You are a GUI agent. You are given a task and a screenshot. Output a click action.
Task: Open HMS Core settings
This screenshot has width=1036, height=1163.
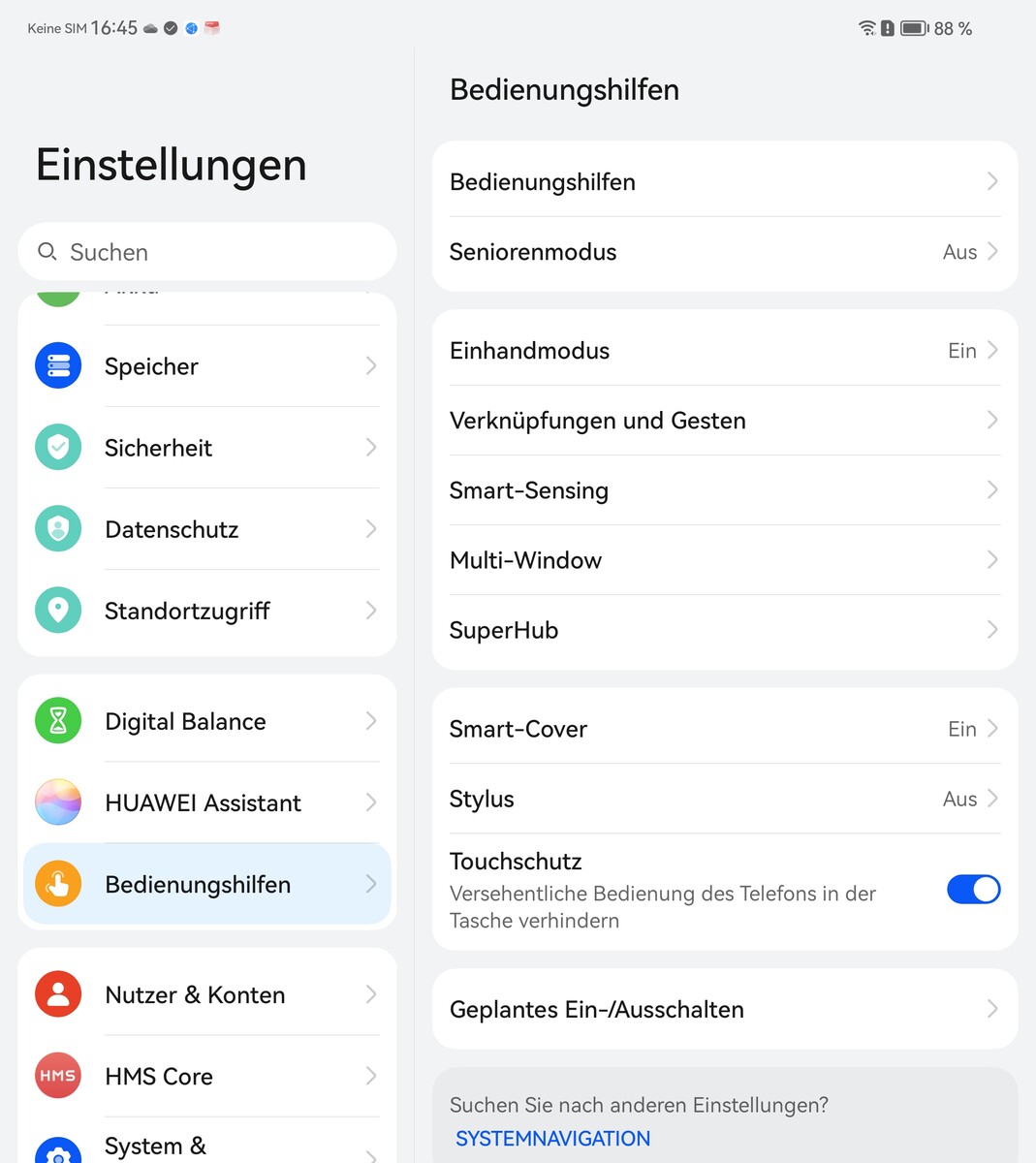tap(206, 1076)
